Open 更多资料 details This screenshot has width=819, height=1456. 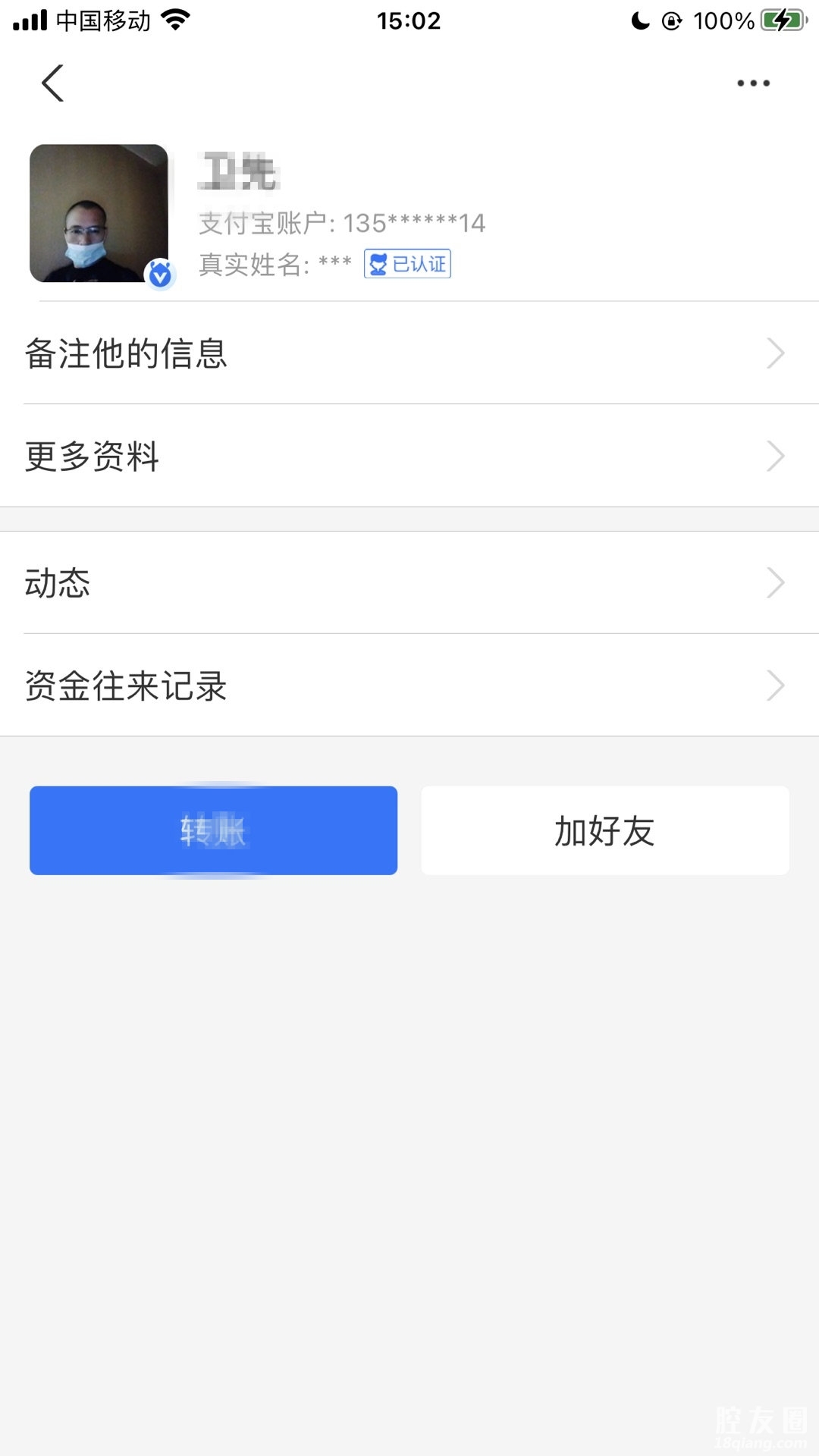pyautogui.click(x=409, y=457)
